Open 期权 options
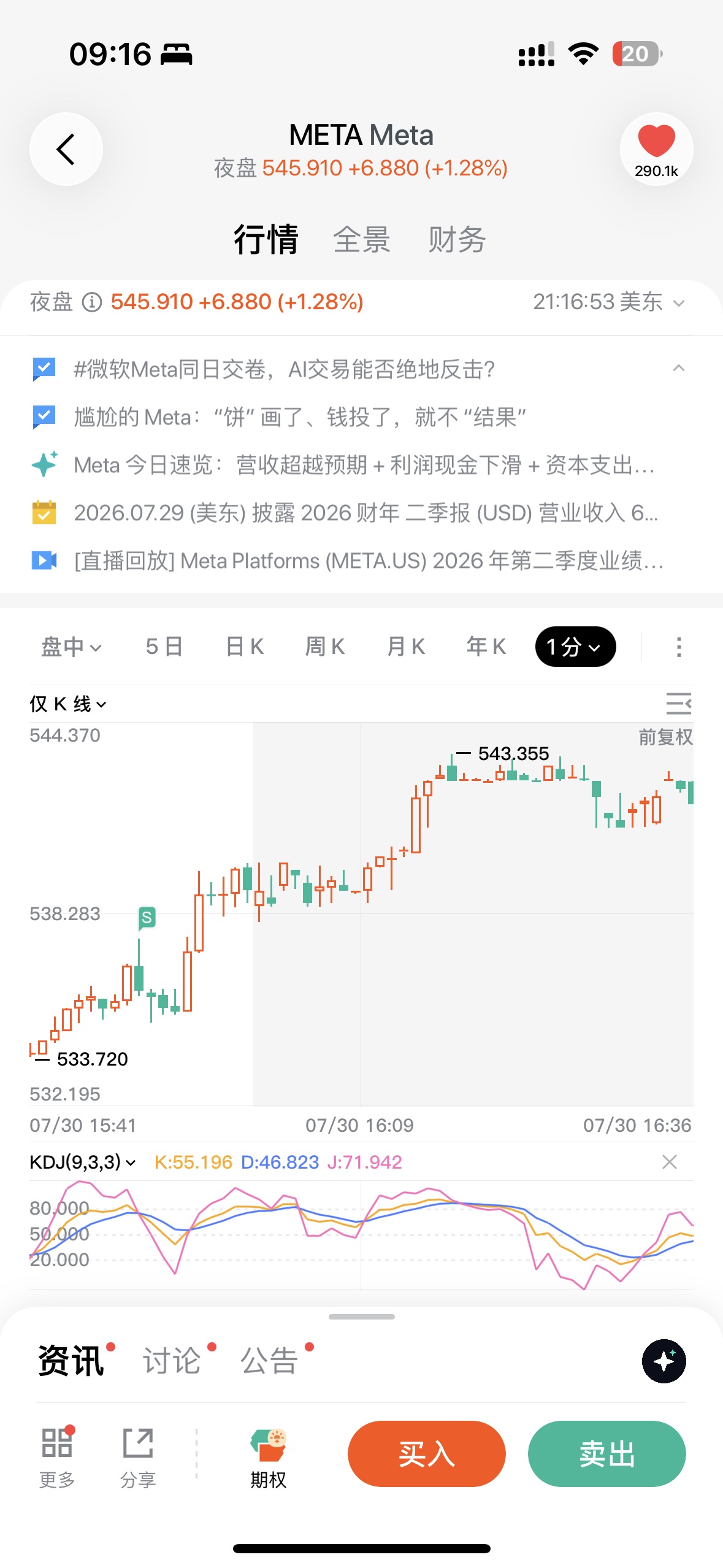Image resolution: width=723 pixels, height=1568 pixels. coord(268,1459)
